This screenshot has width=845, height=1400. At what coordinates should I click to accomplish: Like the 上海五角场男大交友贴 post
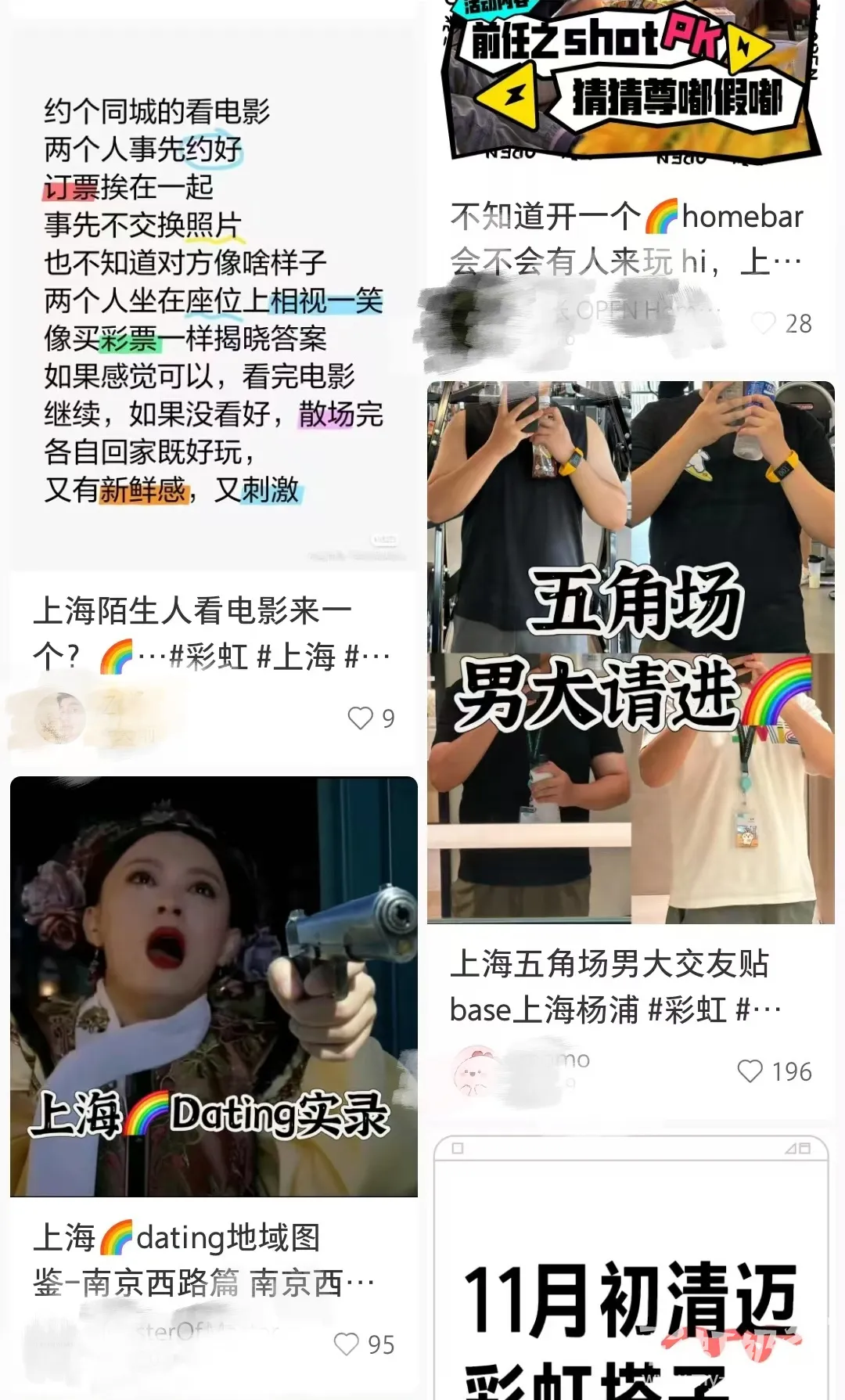(x=750, y=1071)
